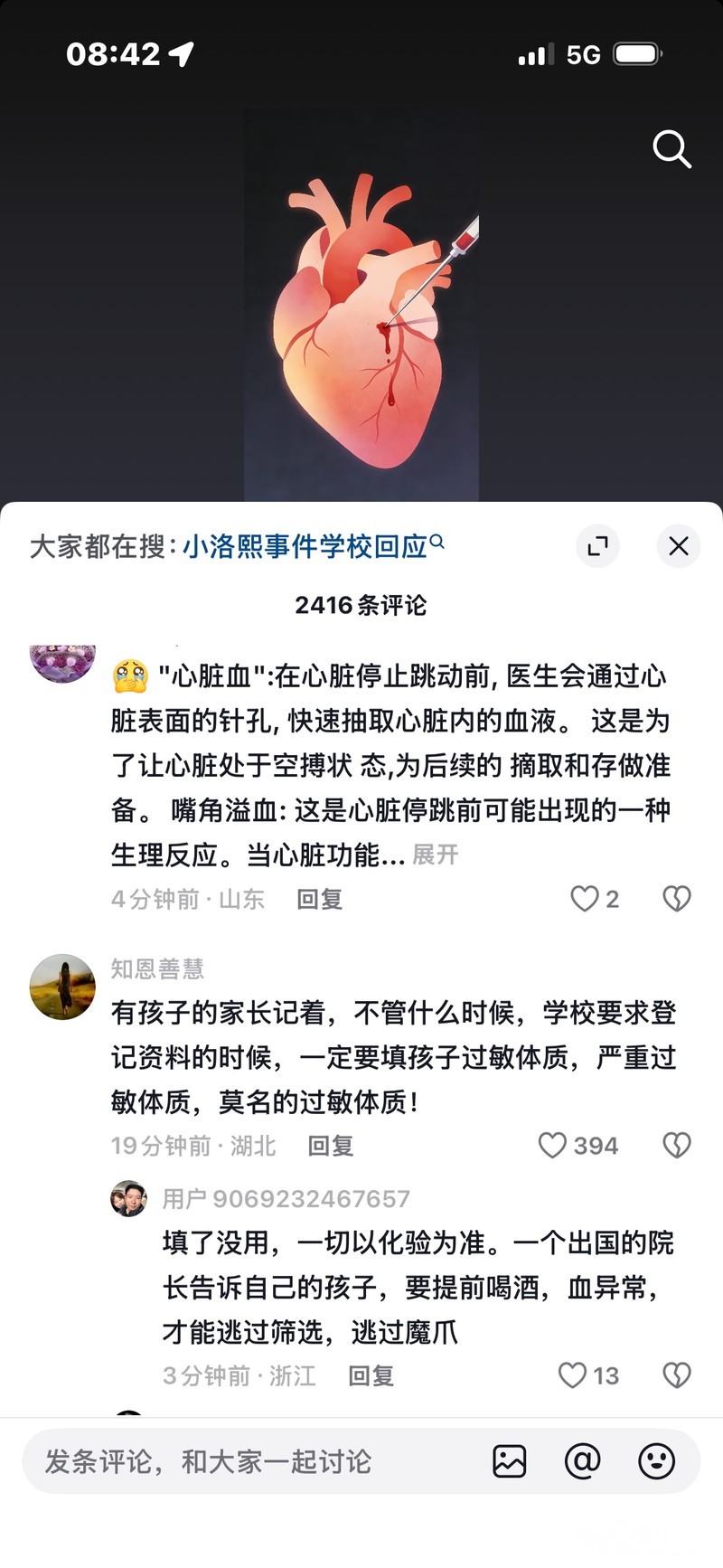This screenshot has height=1568, width=723.
Task: Open the search magnifier icon
Action: [x=671, y=149]
